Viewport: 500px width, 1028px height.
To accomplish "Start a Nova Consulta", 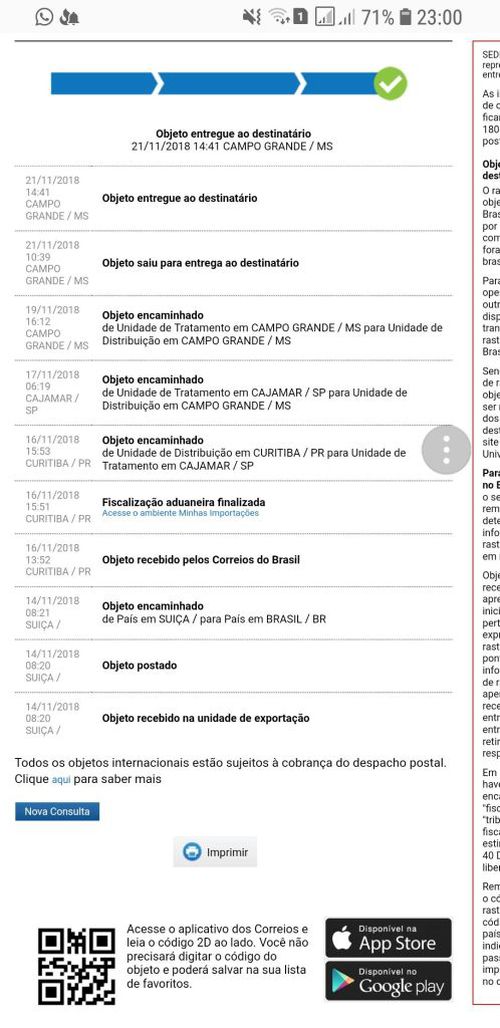I will pos(57,812).
